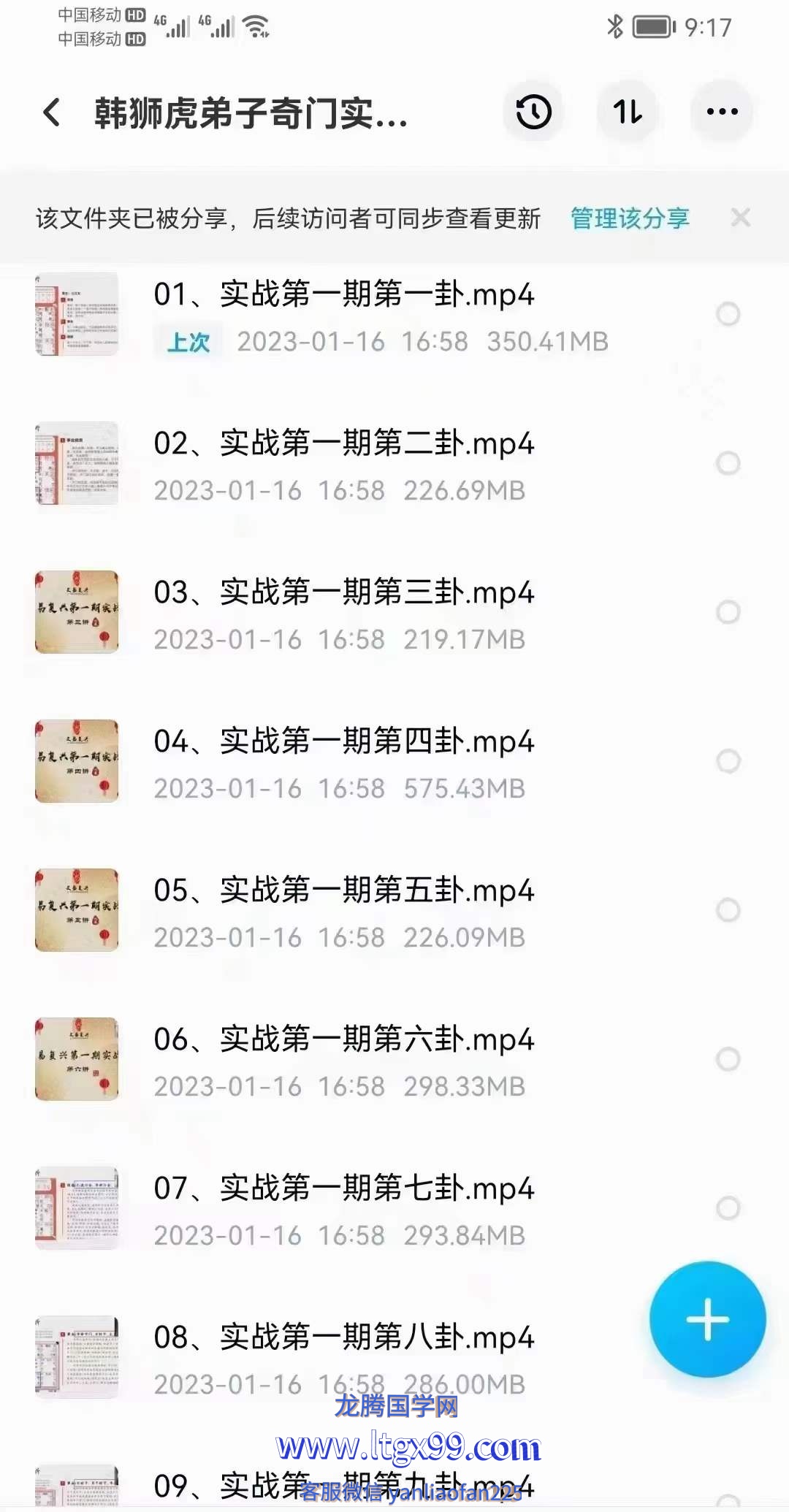Open the 管理该分享 link
Viewport: 789px width, 1512px height.
tap(629, 218)
